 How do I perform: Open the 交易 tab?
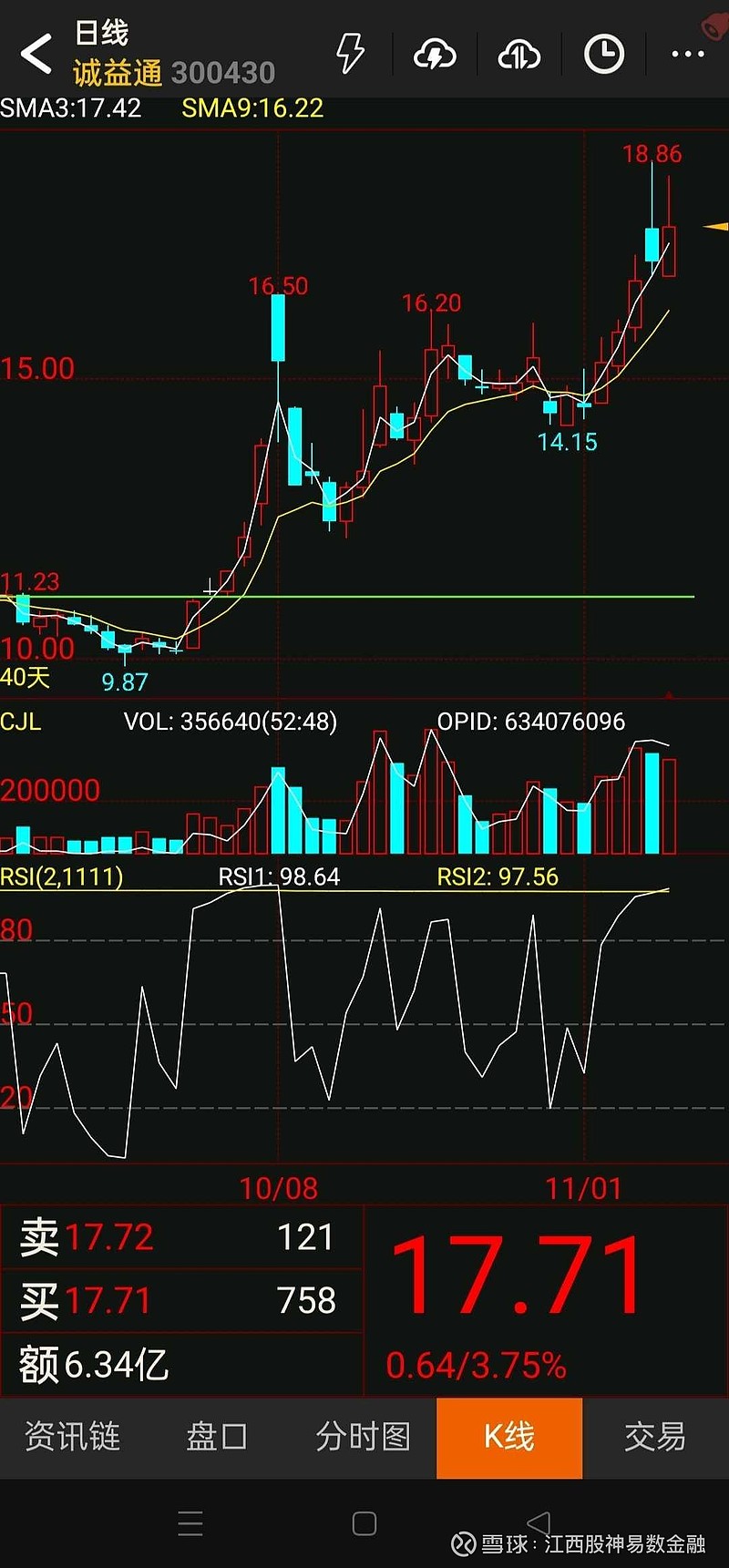pyautogui.click(x=654, y=1437)
